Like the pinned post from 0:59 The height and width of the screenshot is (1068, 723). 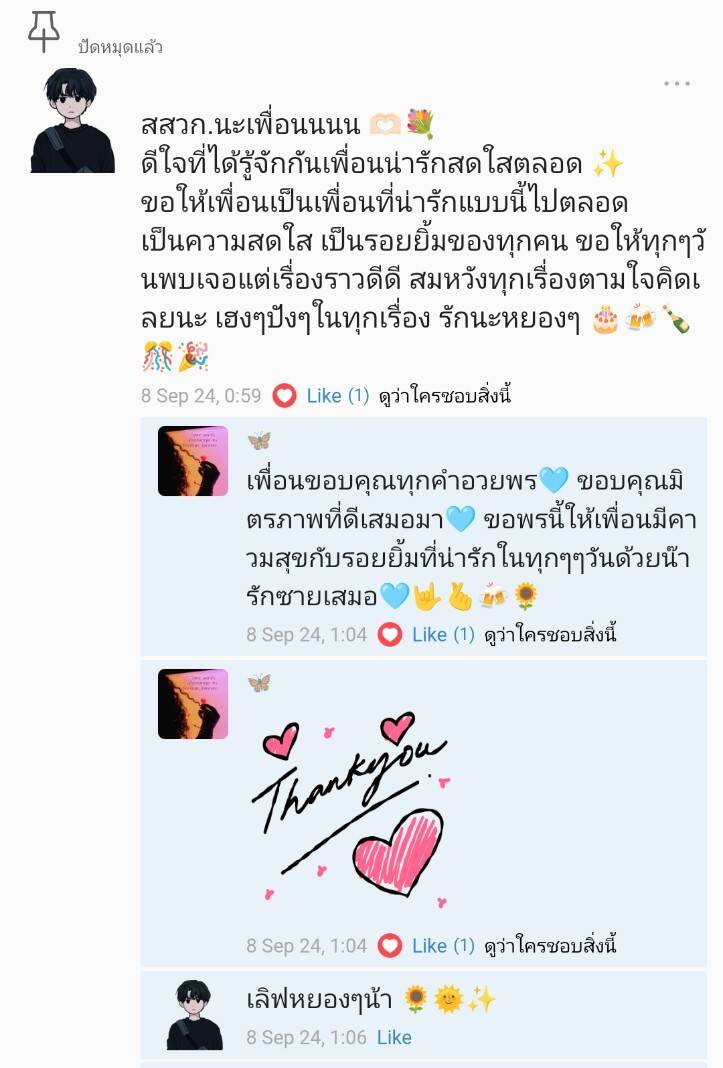(x=323, y=396)
